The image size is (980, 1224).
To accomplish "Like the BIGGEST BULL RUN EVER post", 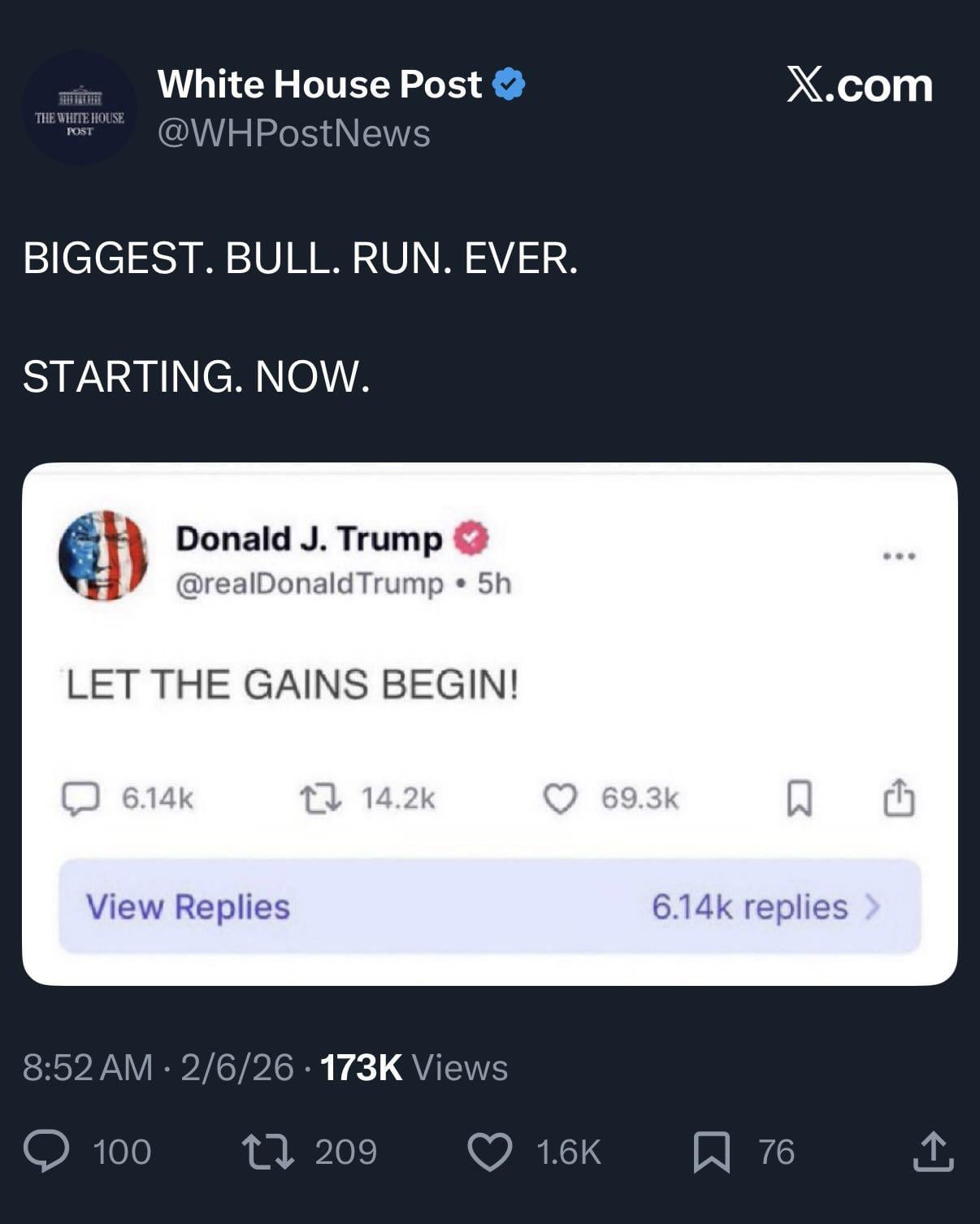I will click(x=490, y=1152).
